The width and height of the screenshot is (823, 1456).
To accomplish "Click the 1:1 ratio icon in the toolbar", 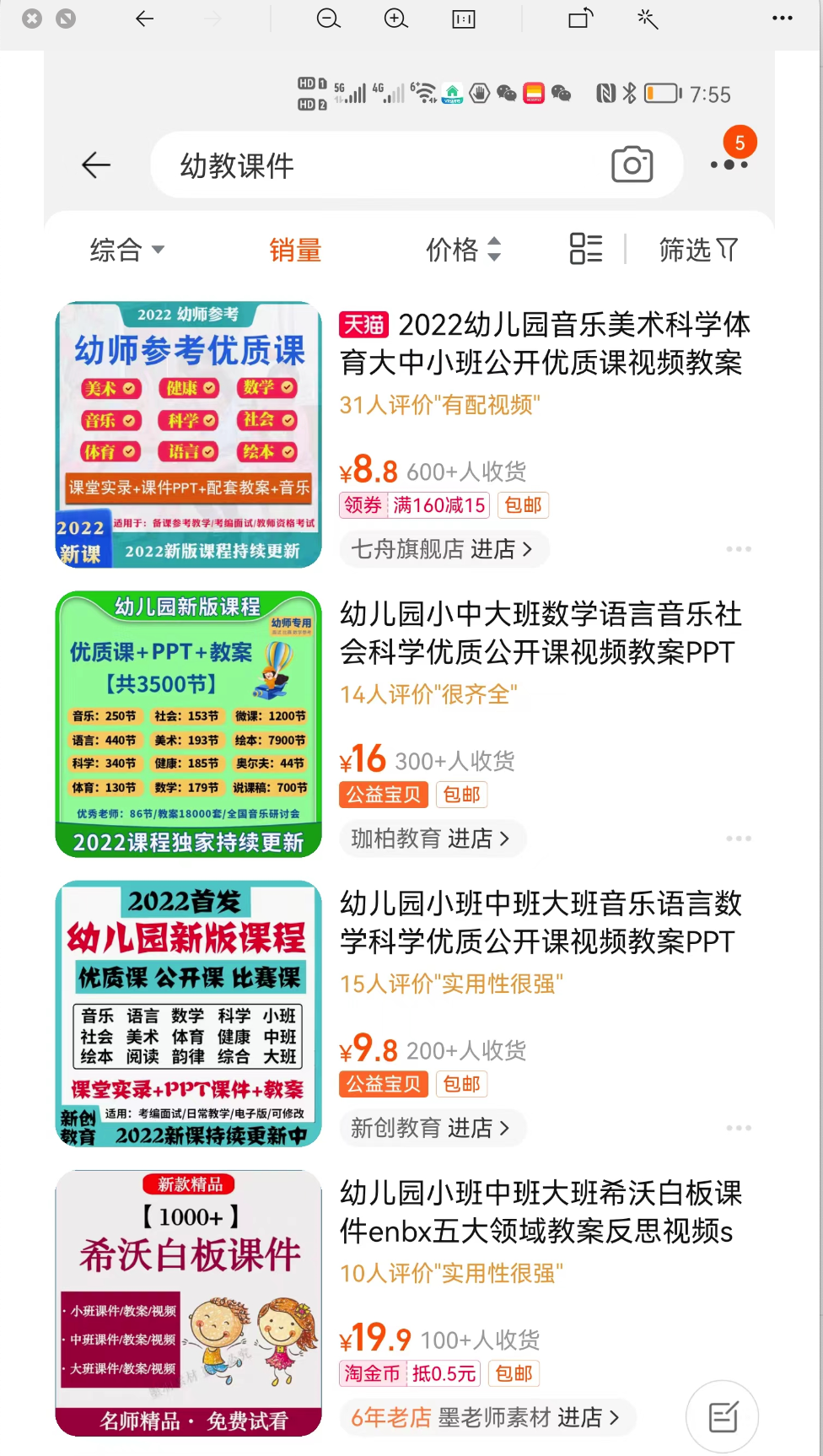I will tap(463, 19).
